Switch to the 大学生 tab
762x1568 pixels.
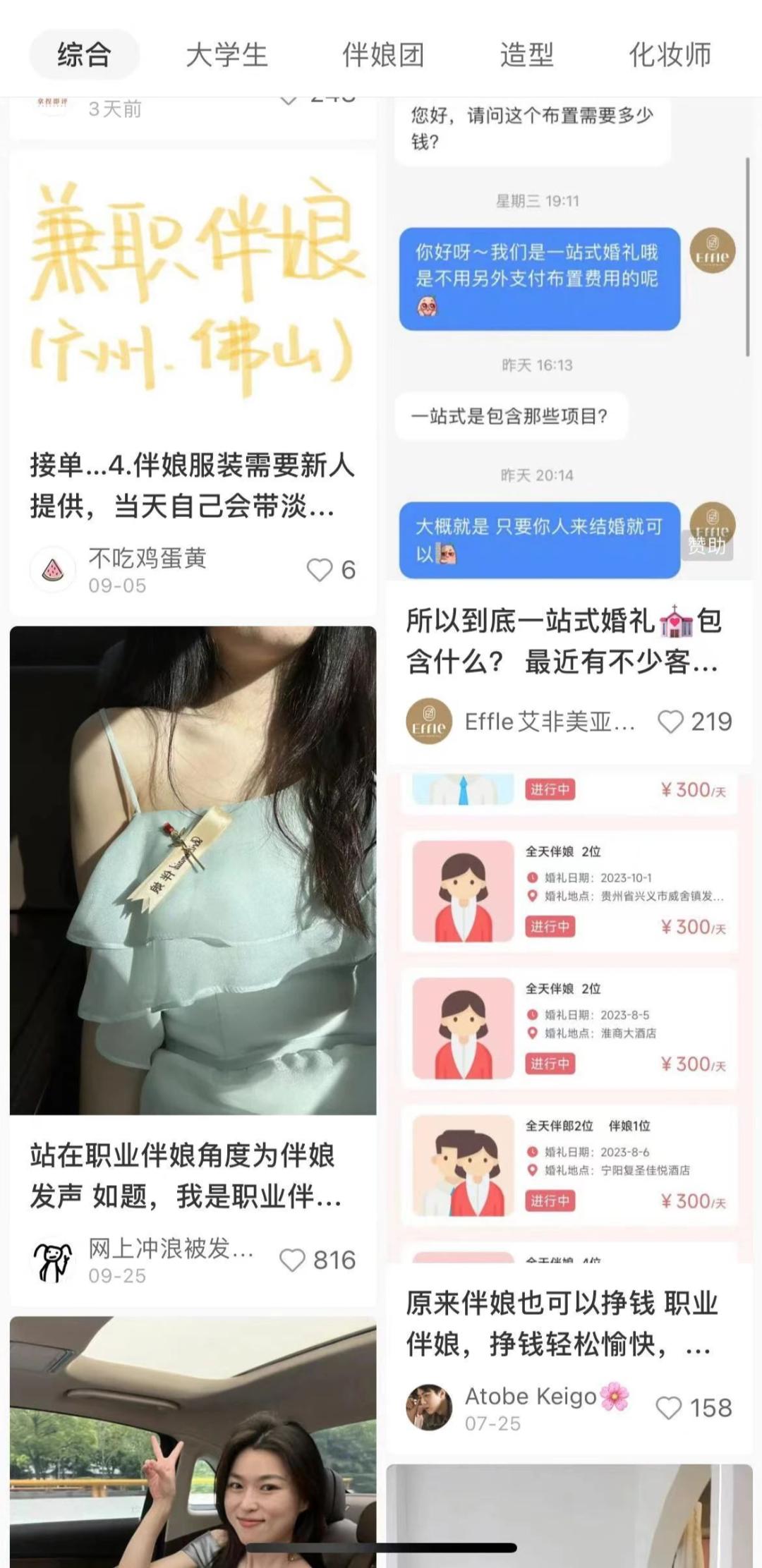[226, 55]
